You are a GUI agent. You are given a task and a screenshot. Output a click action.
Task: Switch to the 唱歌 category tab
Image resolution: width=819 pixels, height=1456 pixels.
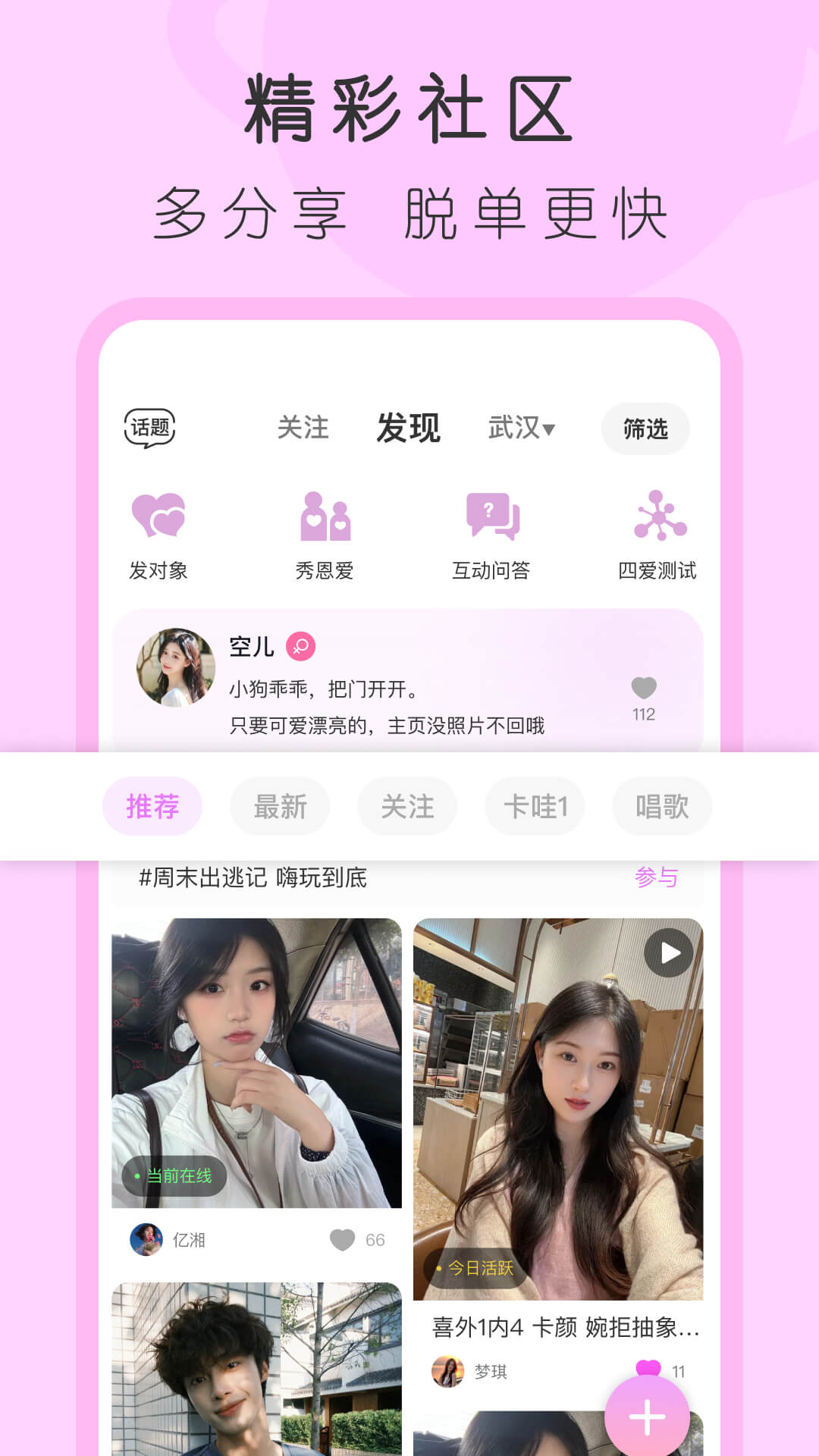pos(661,806)
